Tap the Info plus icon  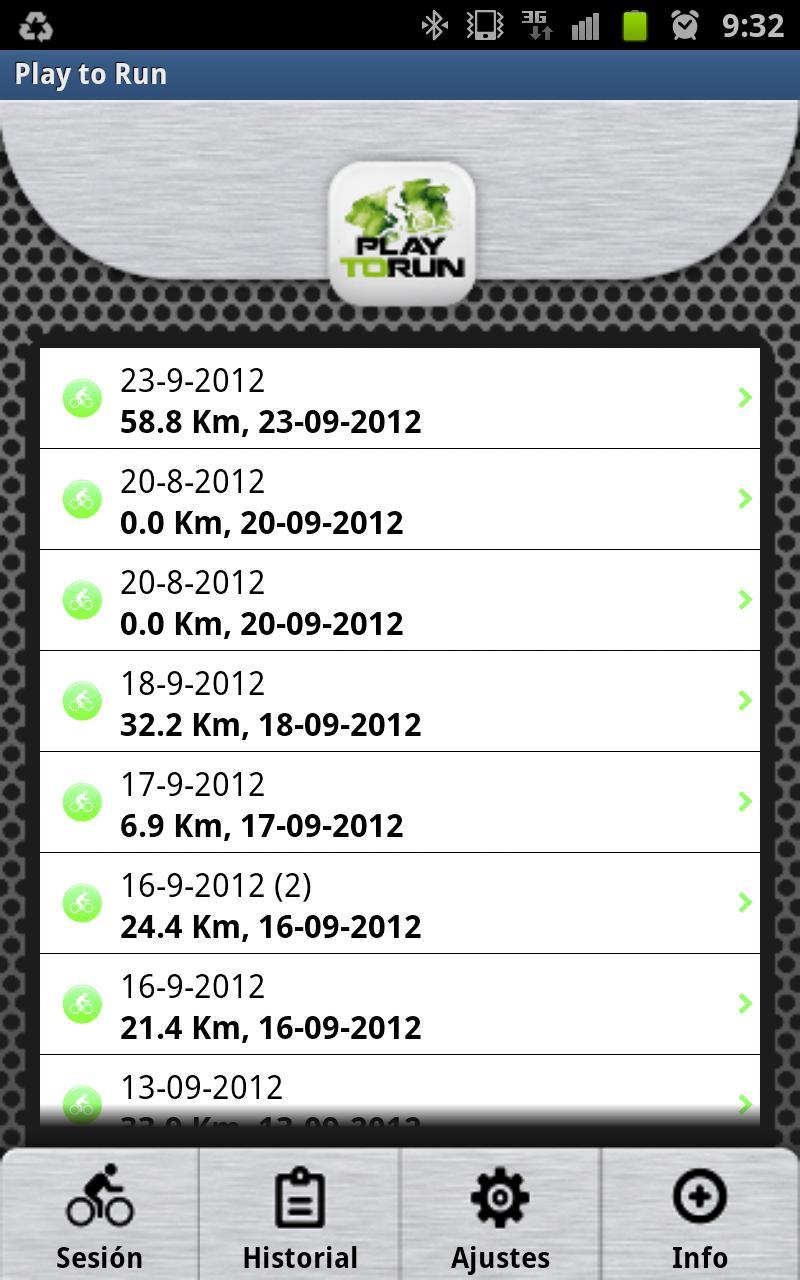pyautogui.click(x=699, y=1196)
